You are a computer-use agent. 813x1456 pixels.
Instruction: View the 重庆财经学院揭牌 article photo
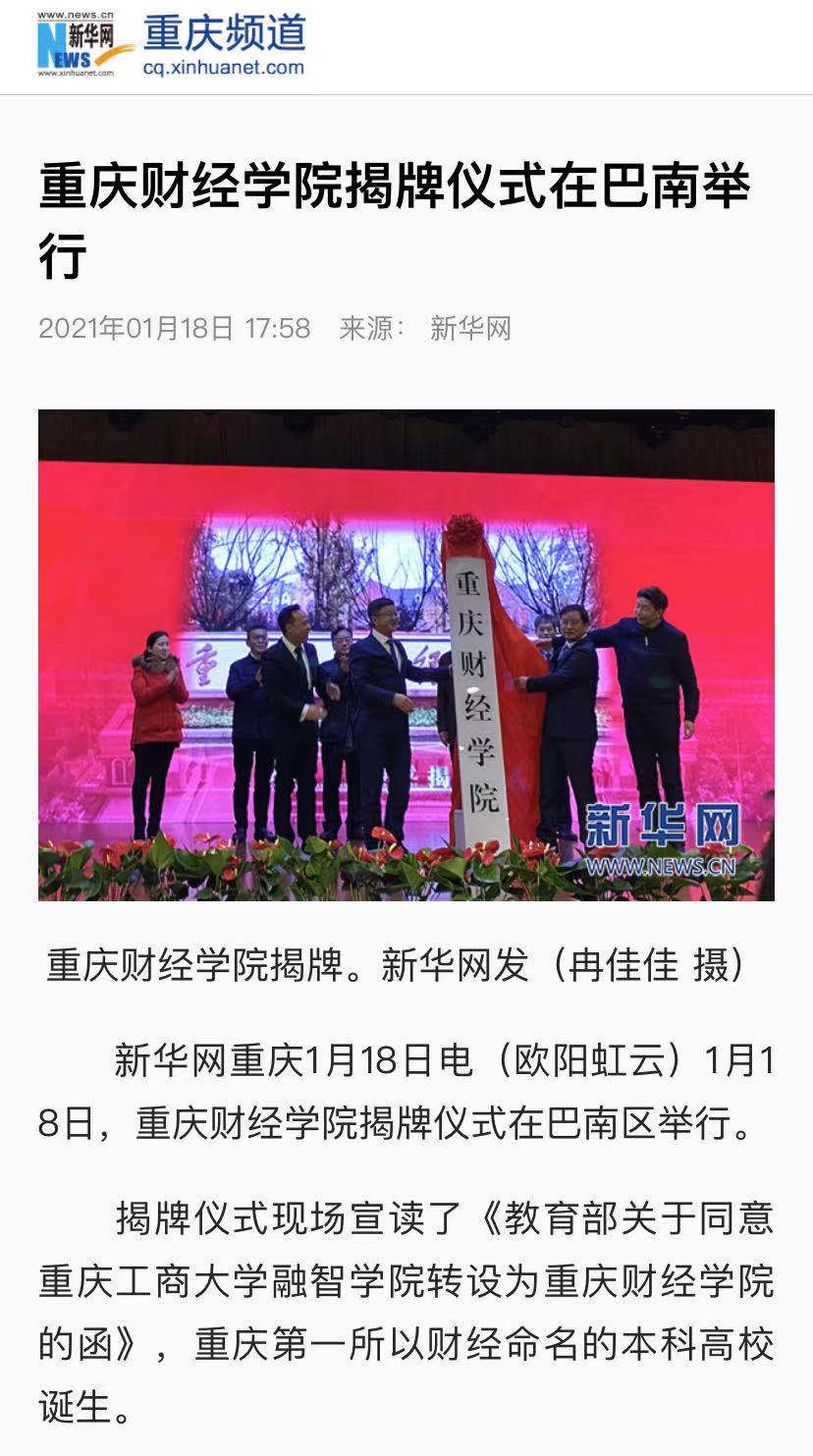(406, 655)
